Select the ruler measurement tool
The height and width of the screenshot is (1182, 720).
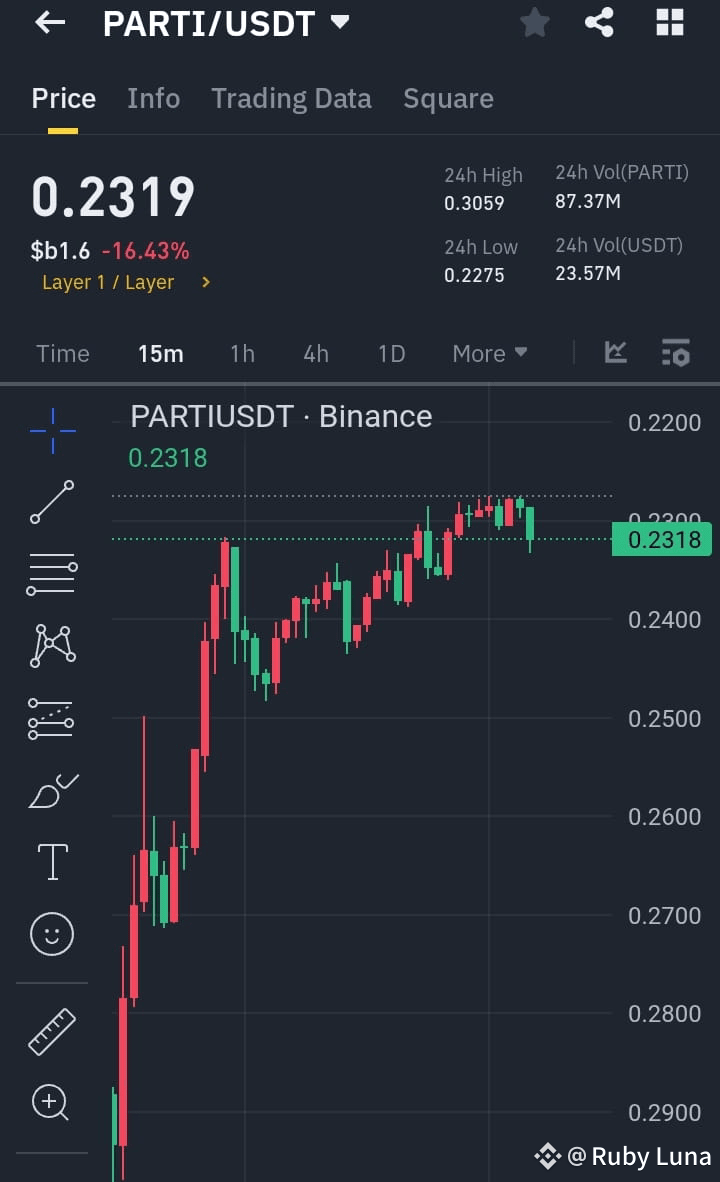51,1029
